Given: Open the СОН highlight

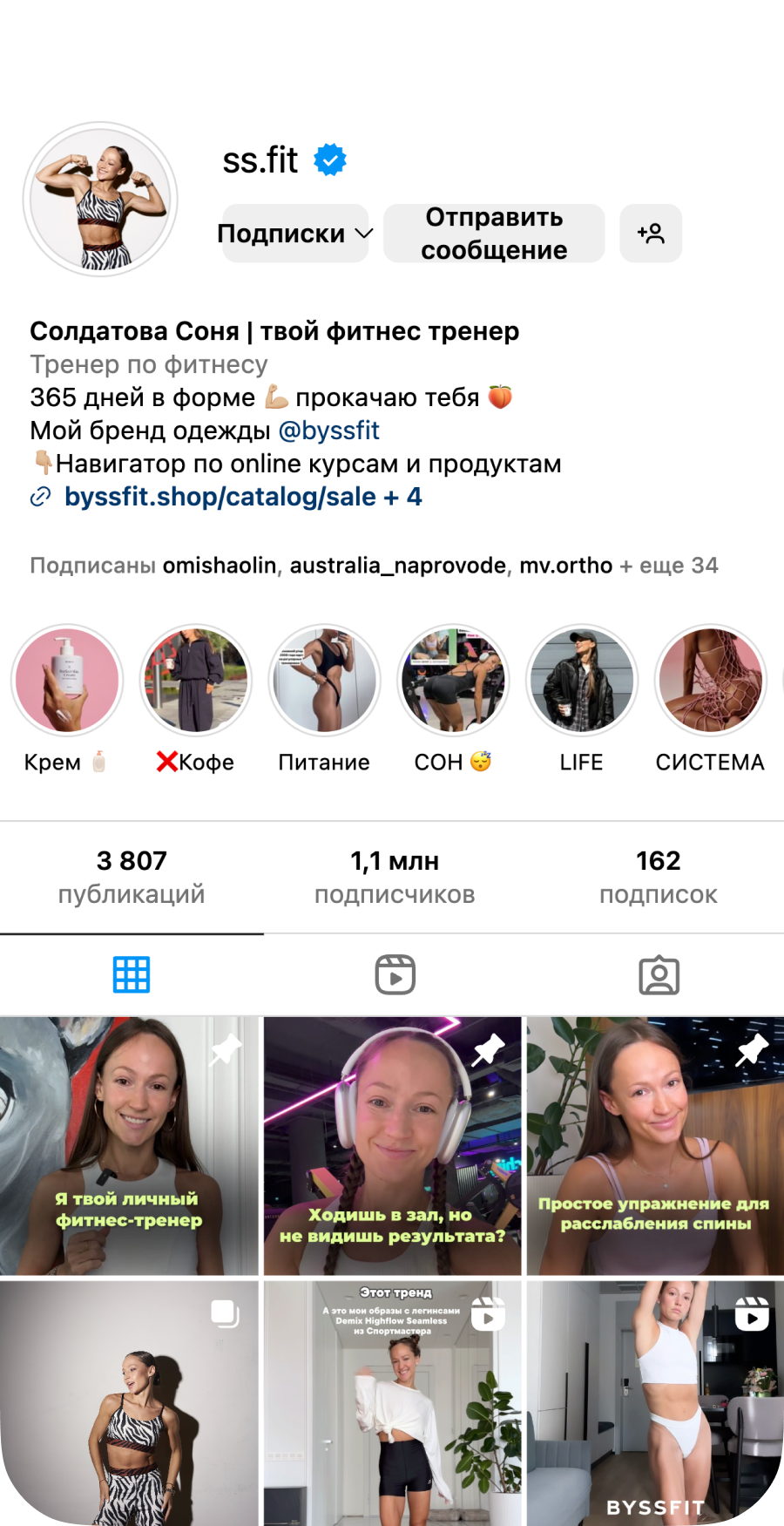Looking at the screenshot, I should (x=453, y=681).
